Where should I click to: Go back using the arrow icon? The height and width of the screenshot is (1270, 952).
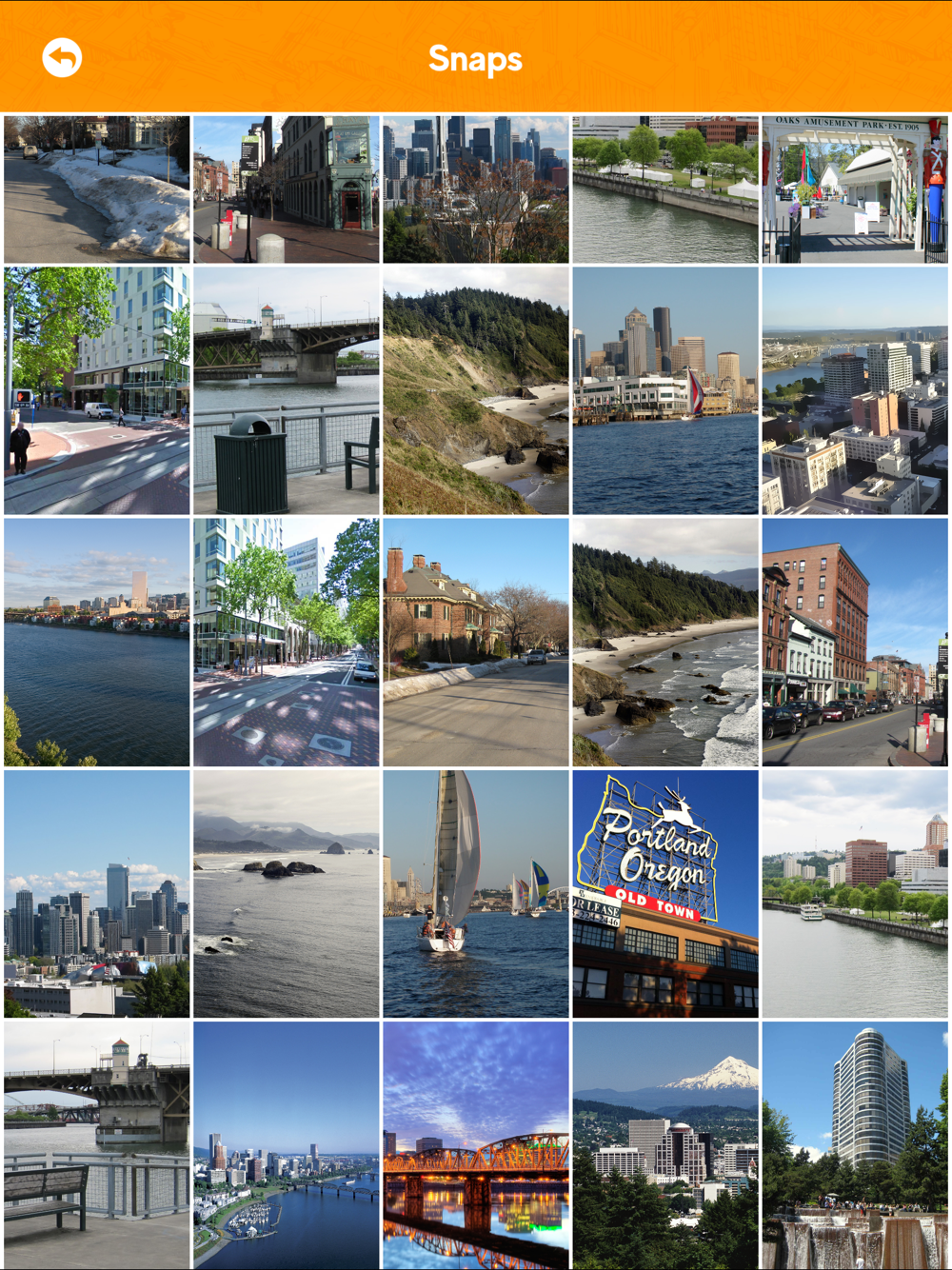click(x=62, y=58)
